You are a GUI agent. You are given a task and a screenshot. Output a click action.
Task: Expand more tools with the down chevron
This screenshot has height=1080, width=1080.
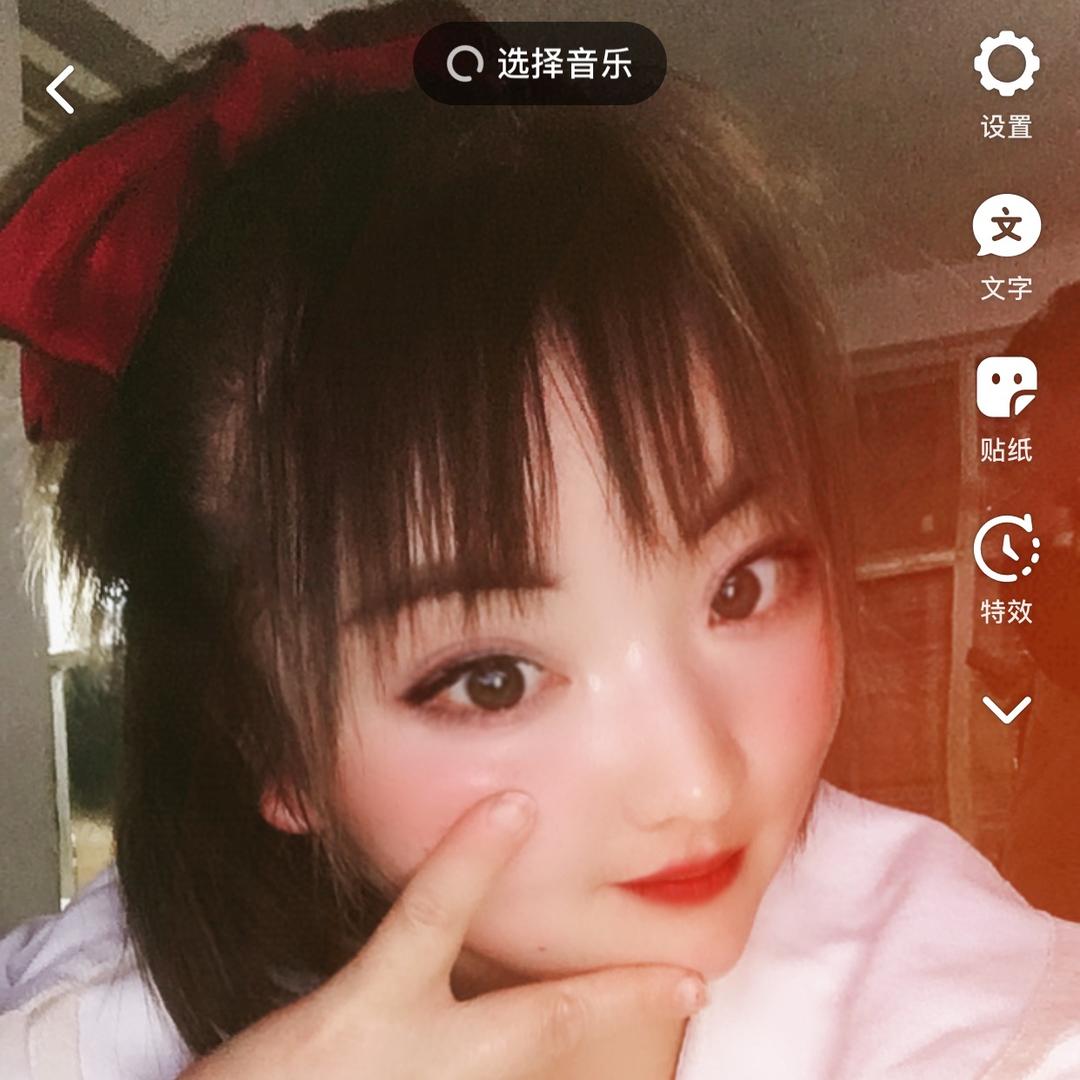coord(1006,709)
